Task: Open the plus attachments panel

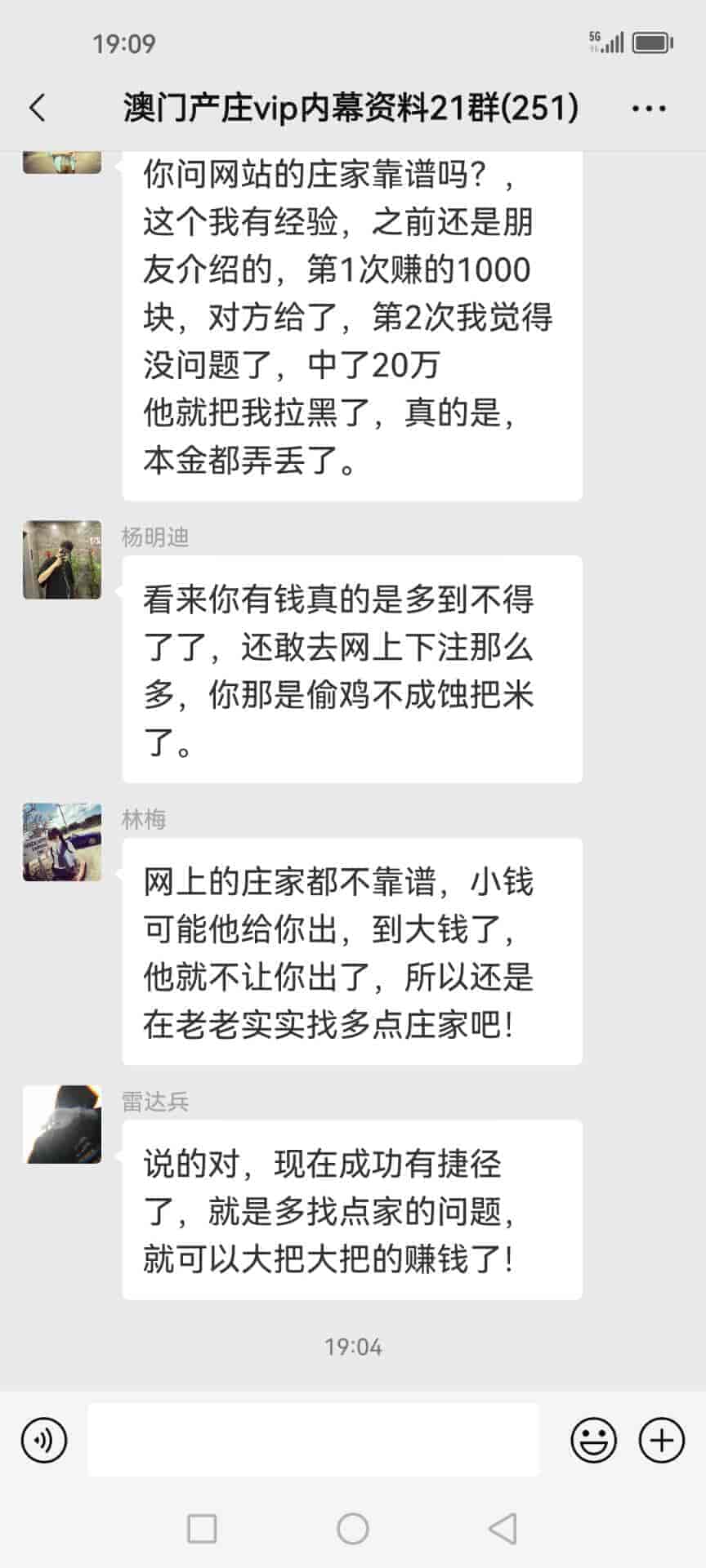Action: click(x=661, y=1440)
